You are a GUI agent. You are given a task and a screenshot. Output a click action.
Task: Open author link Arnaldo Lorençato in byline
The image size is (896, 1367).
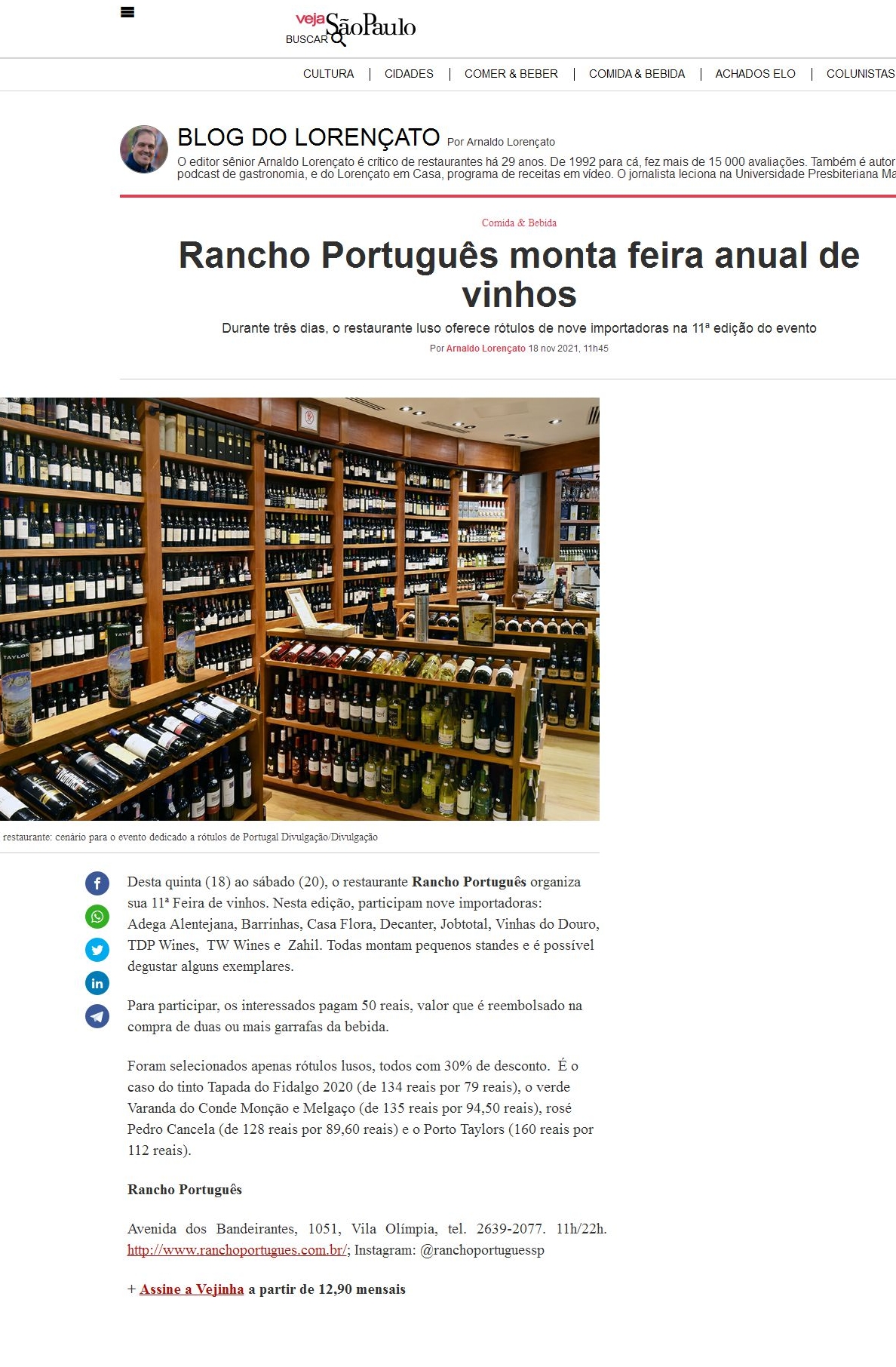tap(486, 349)
